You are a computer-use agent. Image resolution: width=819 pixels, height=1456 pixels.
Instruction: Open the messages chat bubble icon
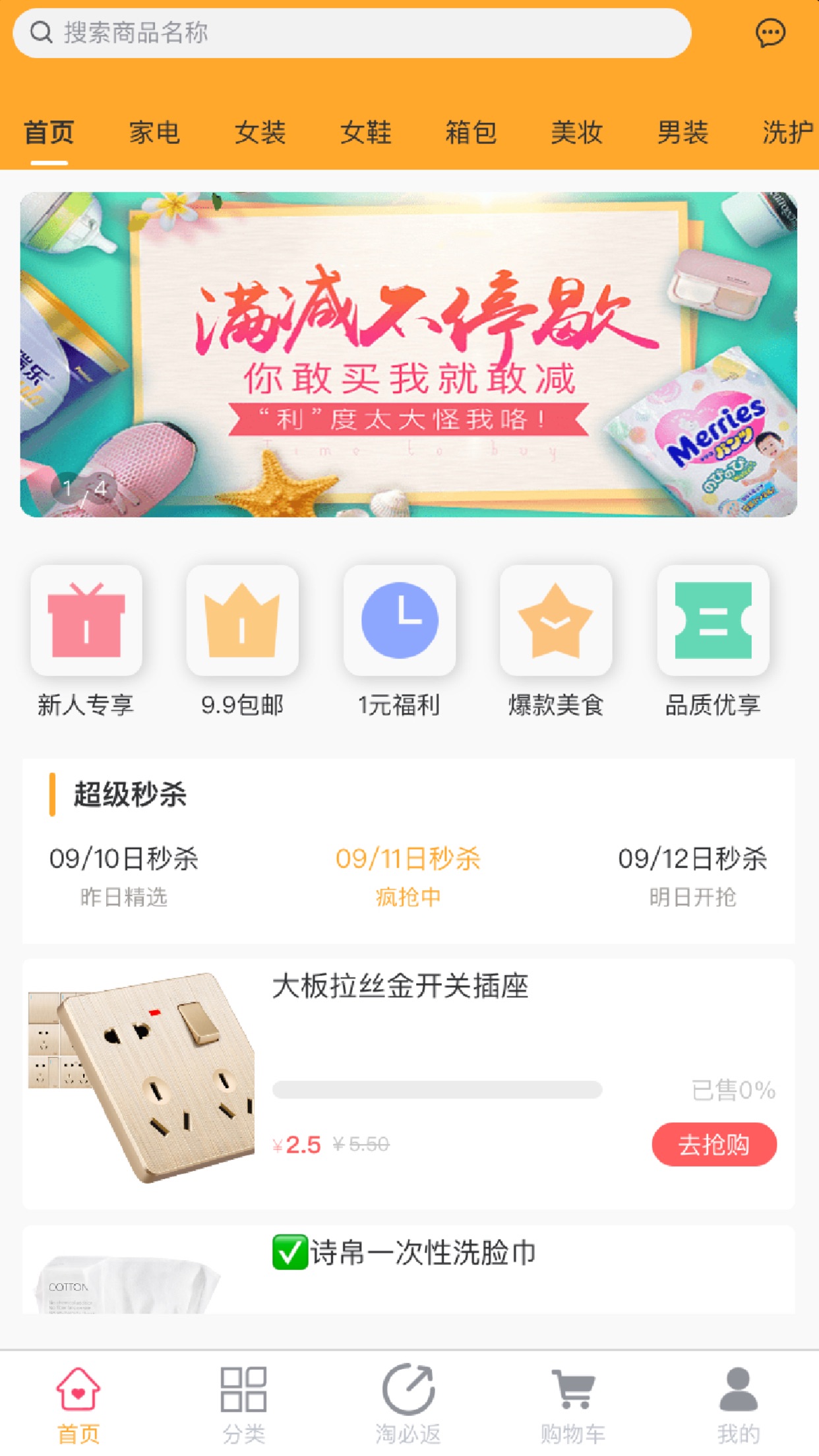pyautogui.click(x=770, y=33)
